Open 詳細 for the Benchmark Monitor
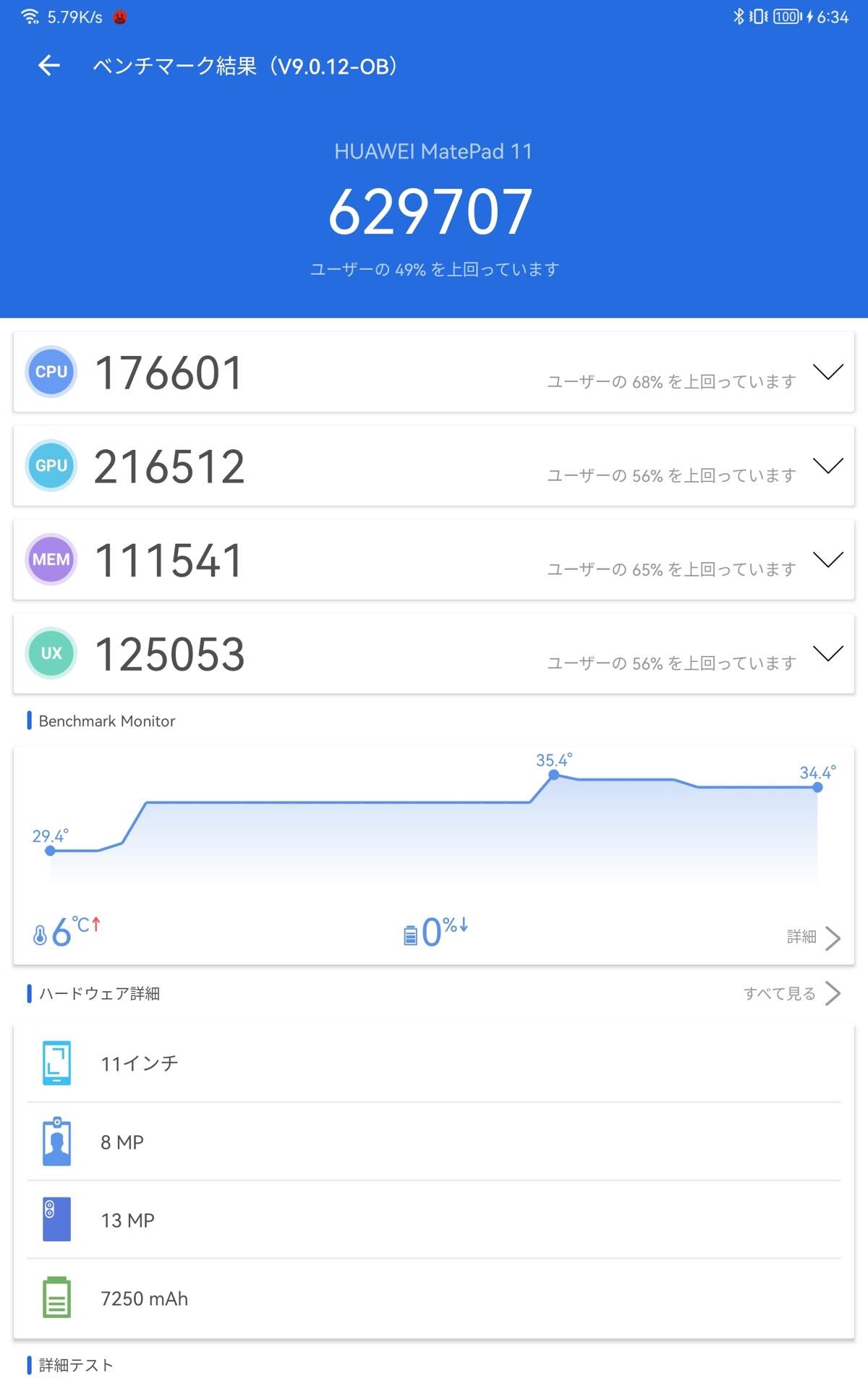The width and height of the screenshot is (868, 1389). coord(814,937)
